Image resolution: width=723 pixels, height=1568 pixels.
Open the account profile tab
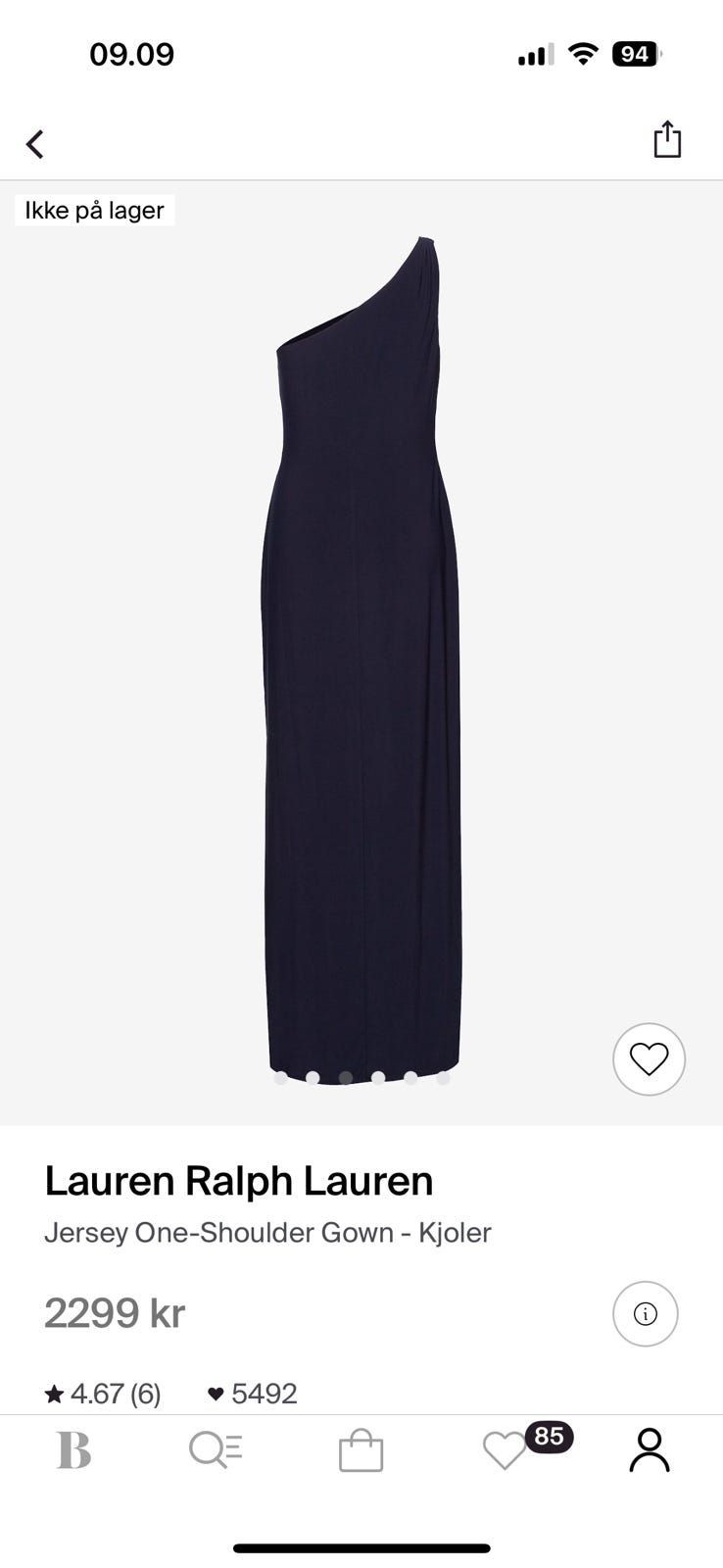(x=649, y=1450)
